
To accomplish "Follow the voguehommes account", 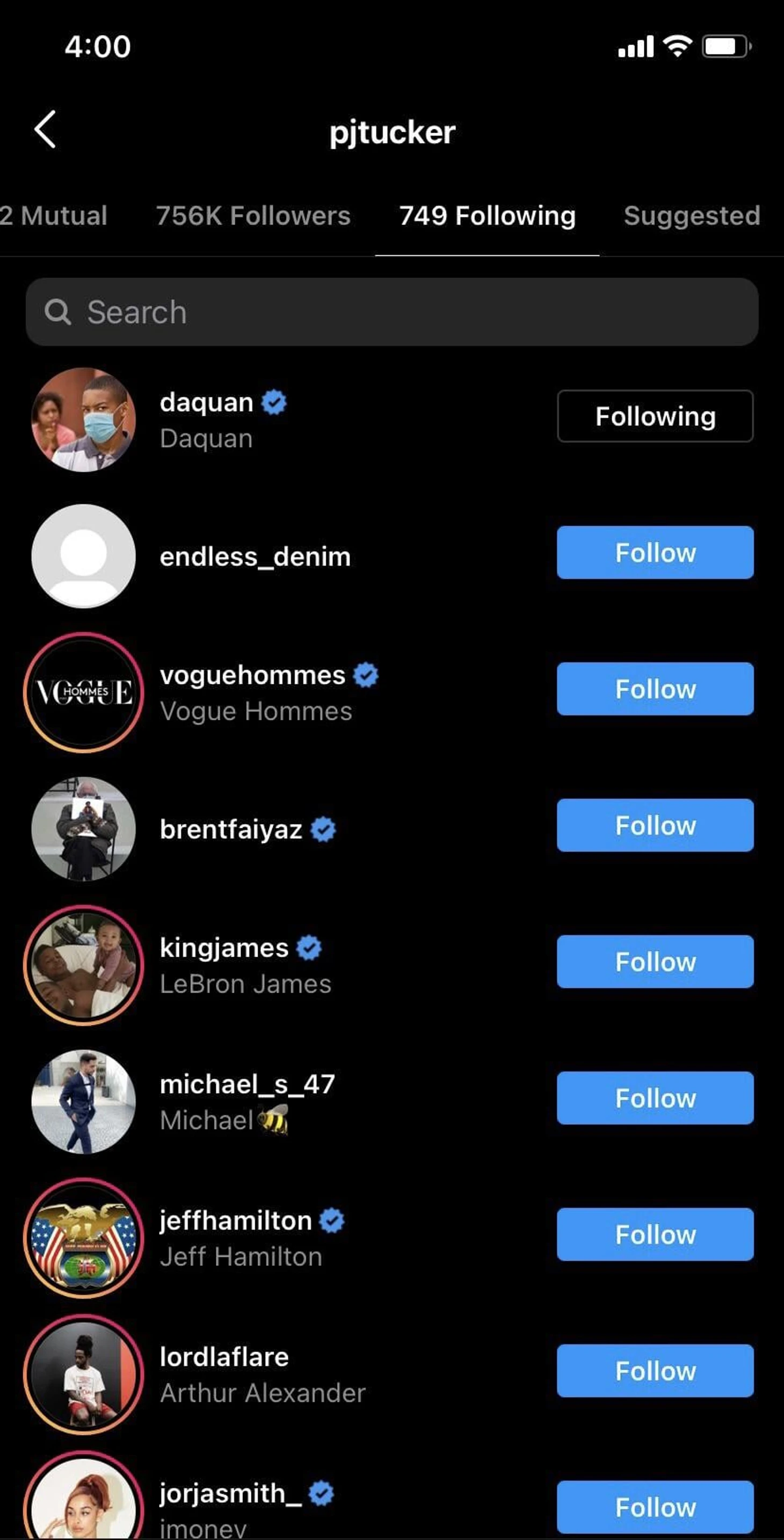I will [655, 689].
